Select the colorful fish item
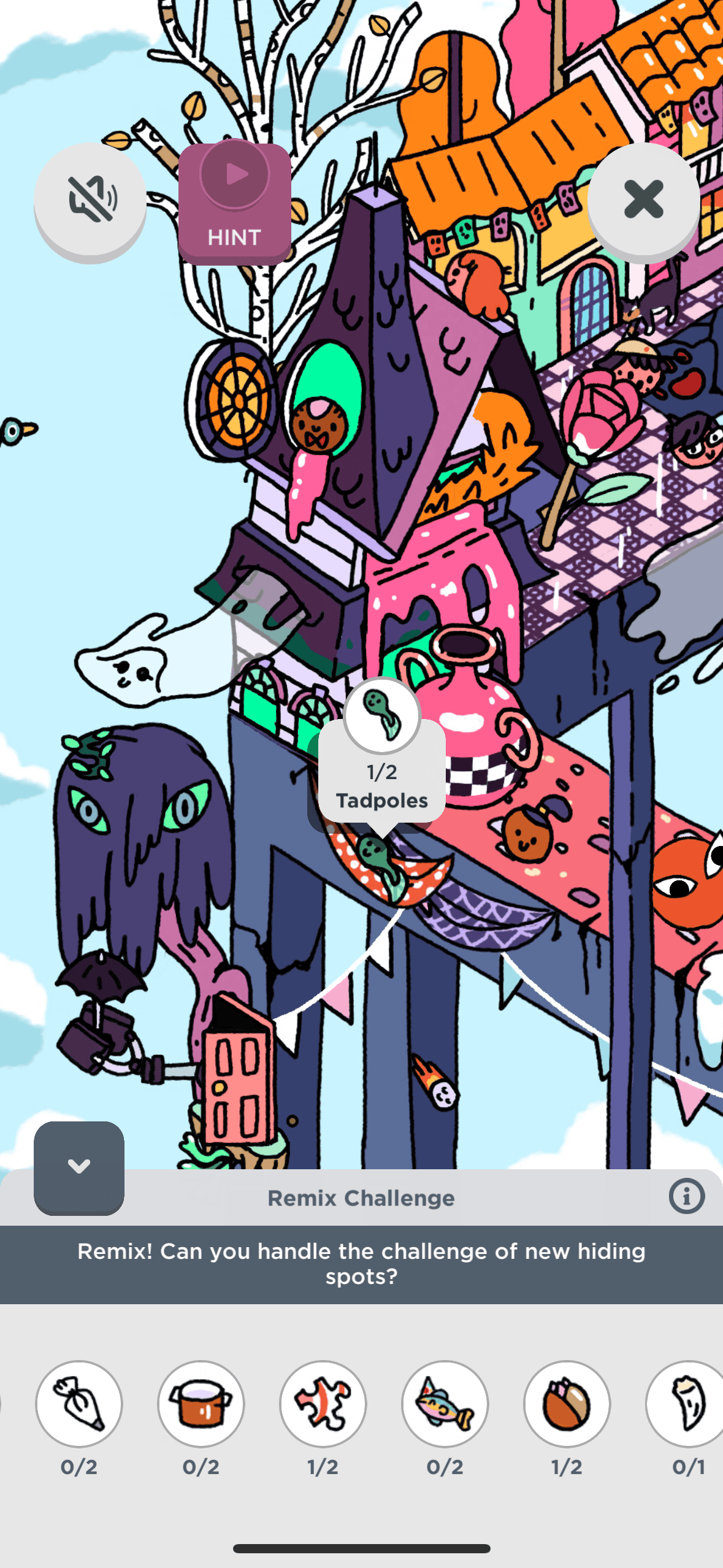Viewport: 723px width, 1568px height. pyautogui.click(x=445, y=1404)
